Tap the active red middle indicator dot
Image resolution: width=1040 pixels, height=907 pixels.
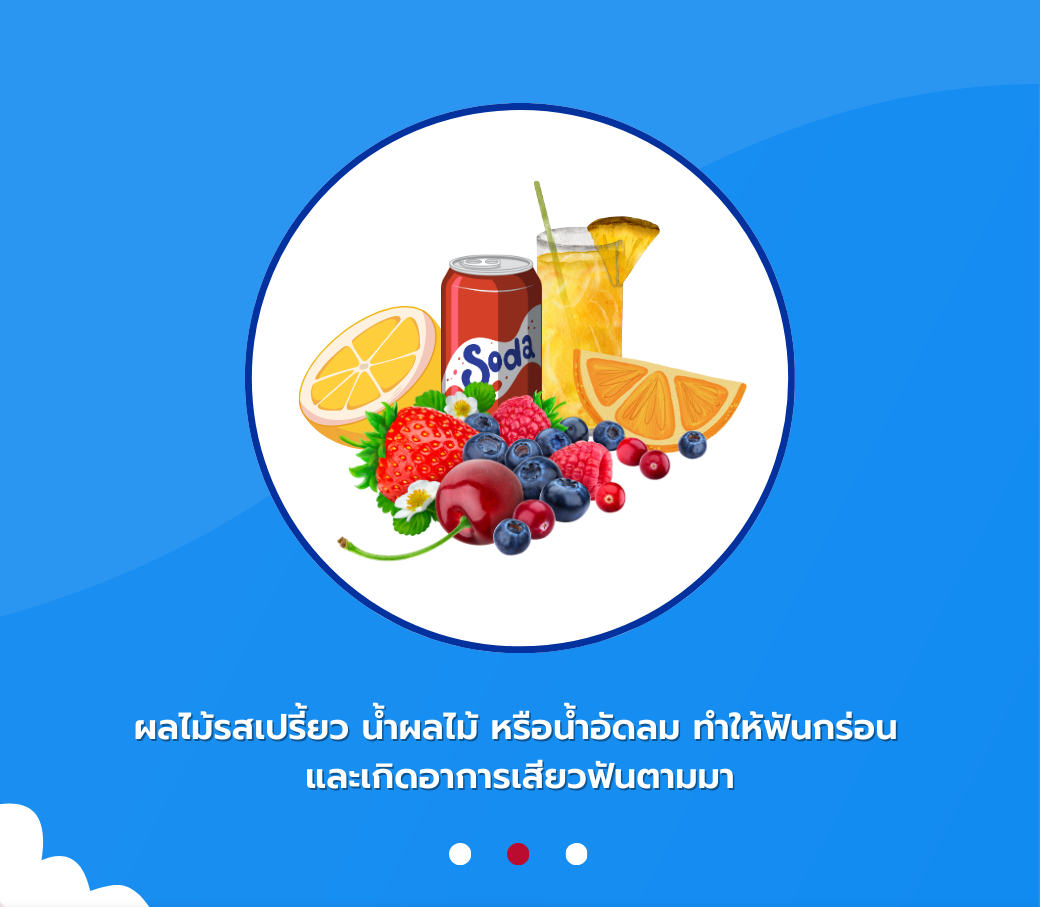pyautogui.click(x=518, y=854)
